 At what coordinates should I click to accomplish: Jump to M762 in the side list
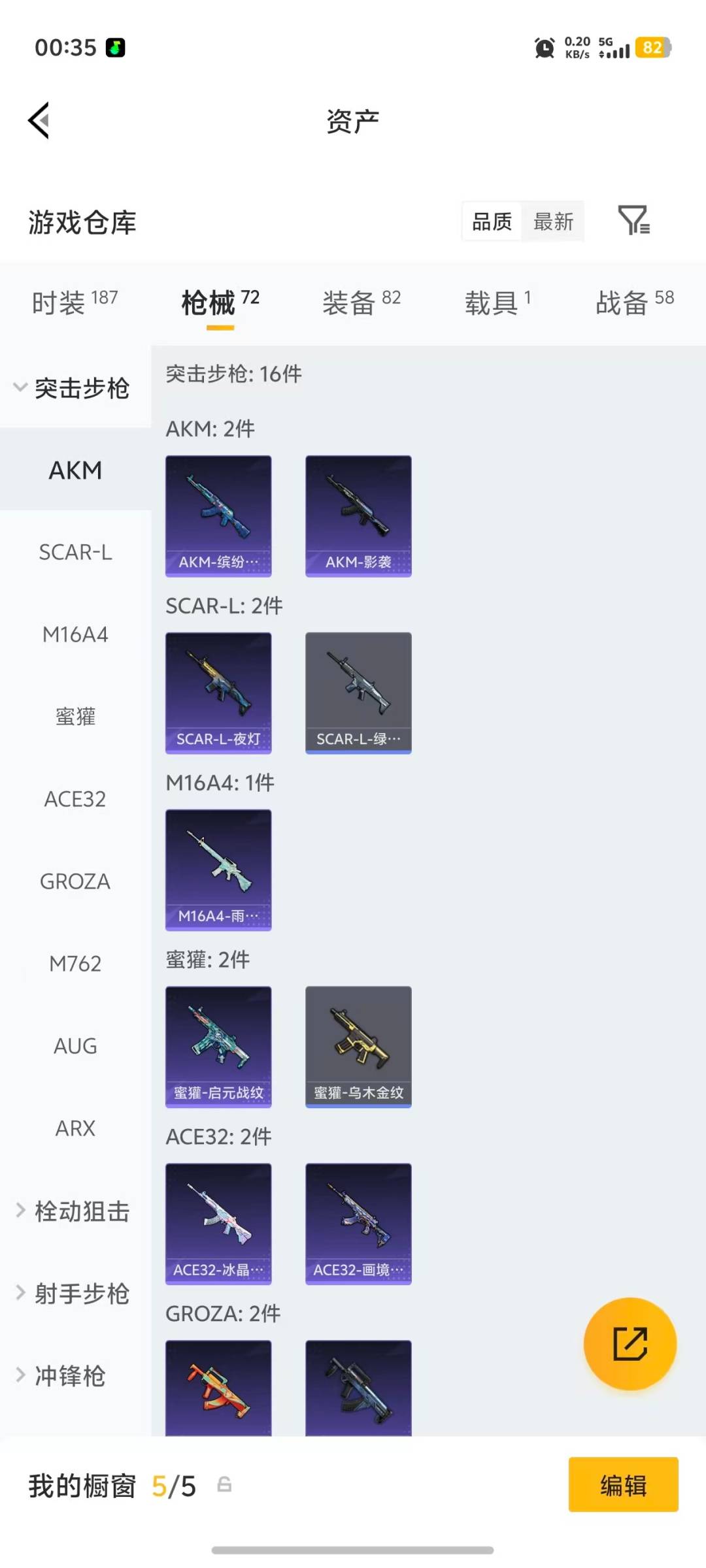pyautogui.click(x=75, y=964)
